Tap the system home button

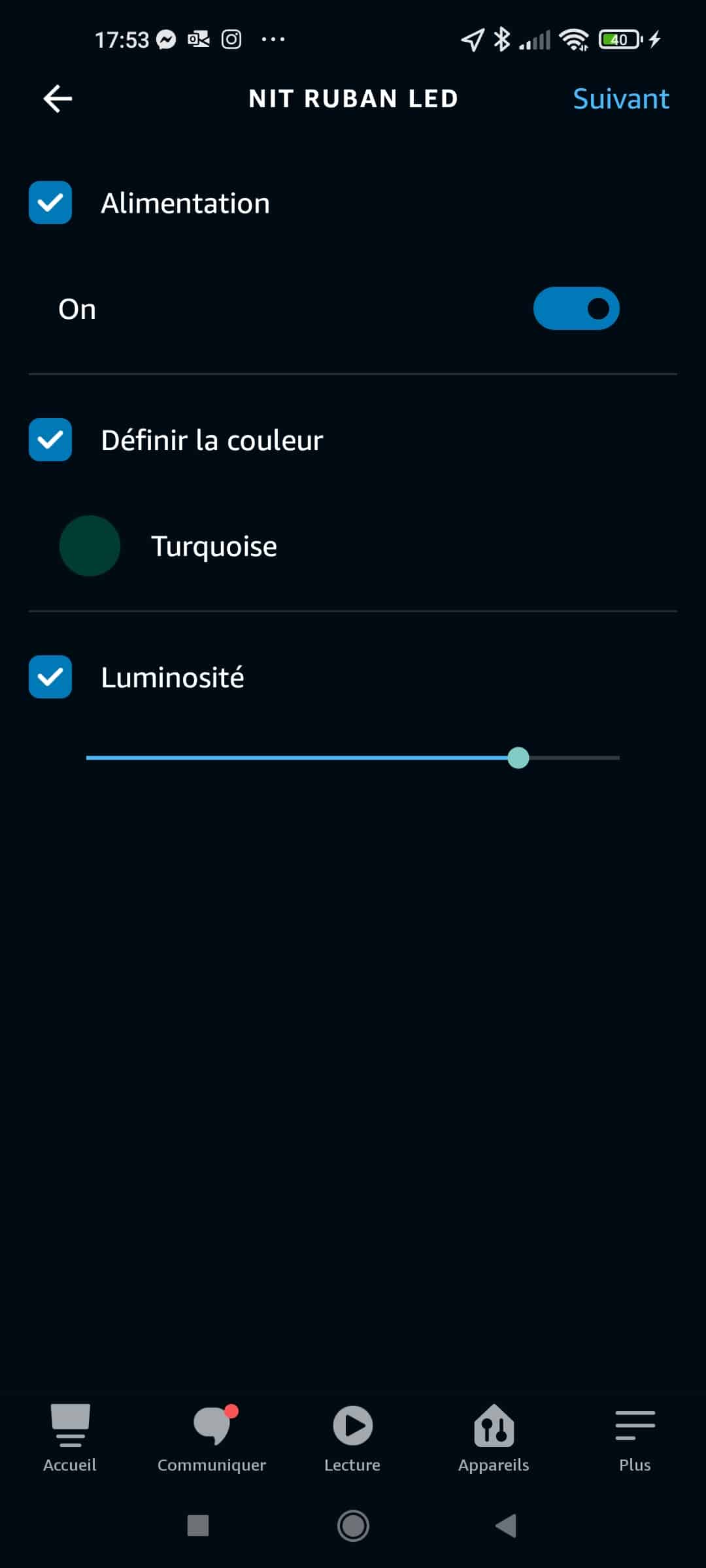[353, 1526]
